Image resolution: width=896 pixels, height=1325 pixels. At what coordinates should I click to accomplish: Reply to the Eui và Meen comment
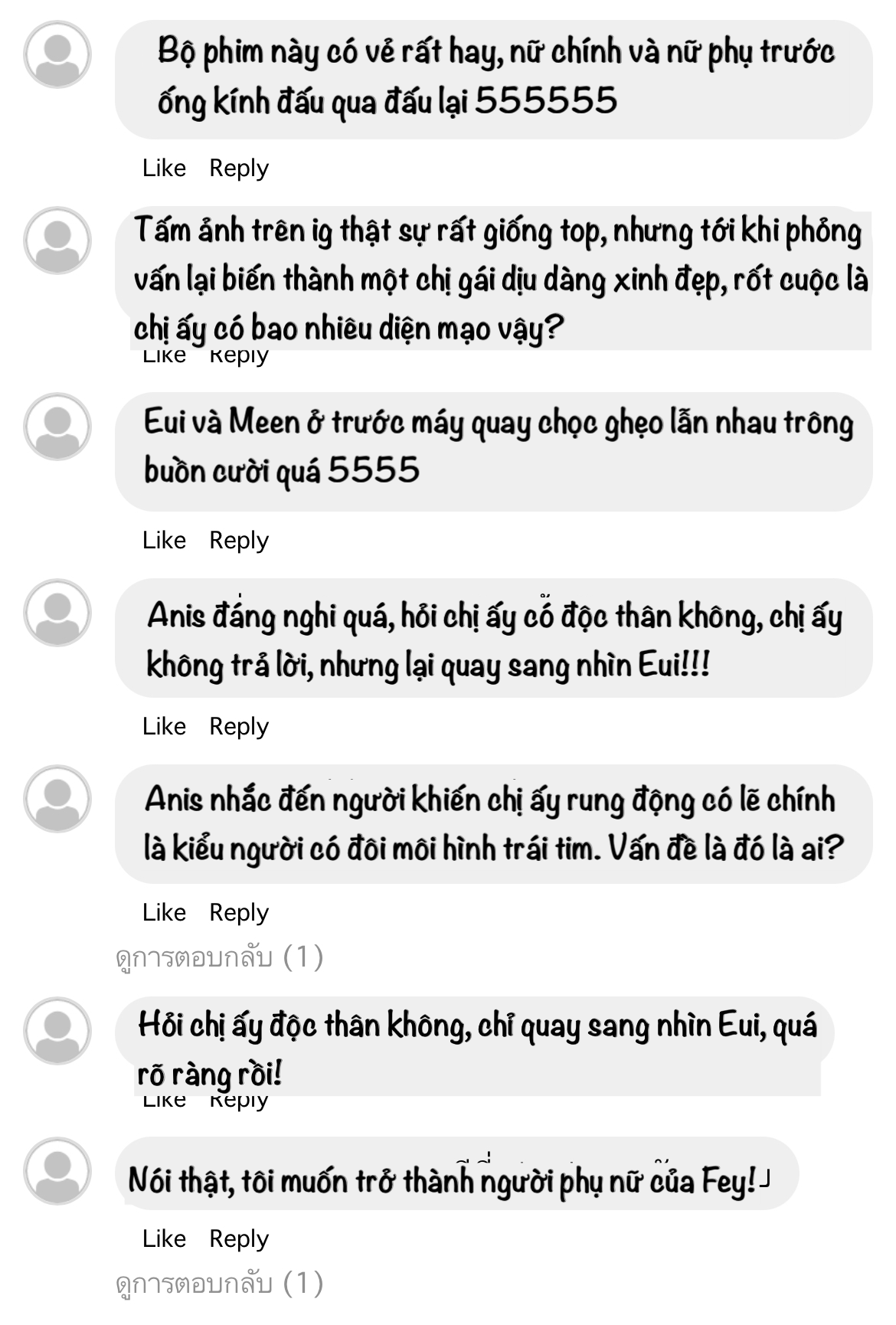[x=238, y=540]
